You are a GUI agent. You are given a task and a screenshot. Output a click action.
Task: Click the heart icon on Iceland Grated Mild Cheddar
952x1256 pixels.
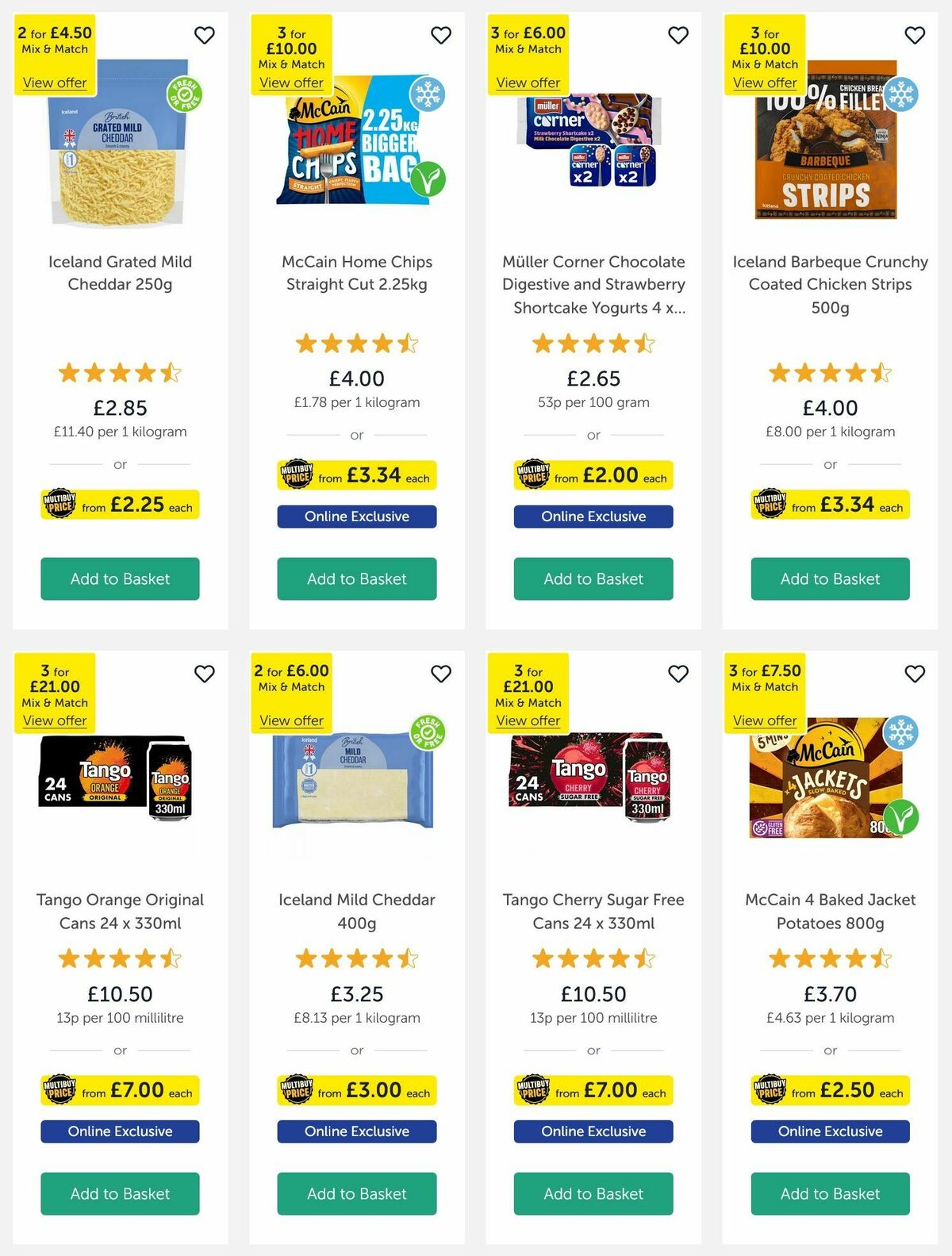click(x=205, y=35)
